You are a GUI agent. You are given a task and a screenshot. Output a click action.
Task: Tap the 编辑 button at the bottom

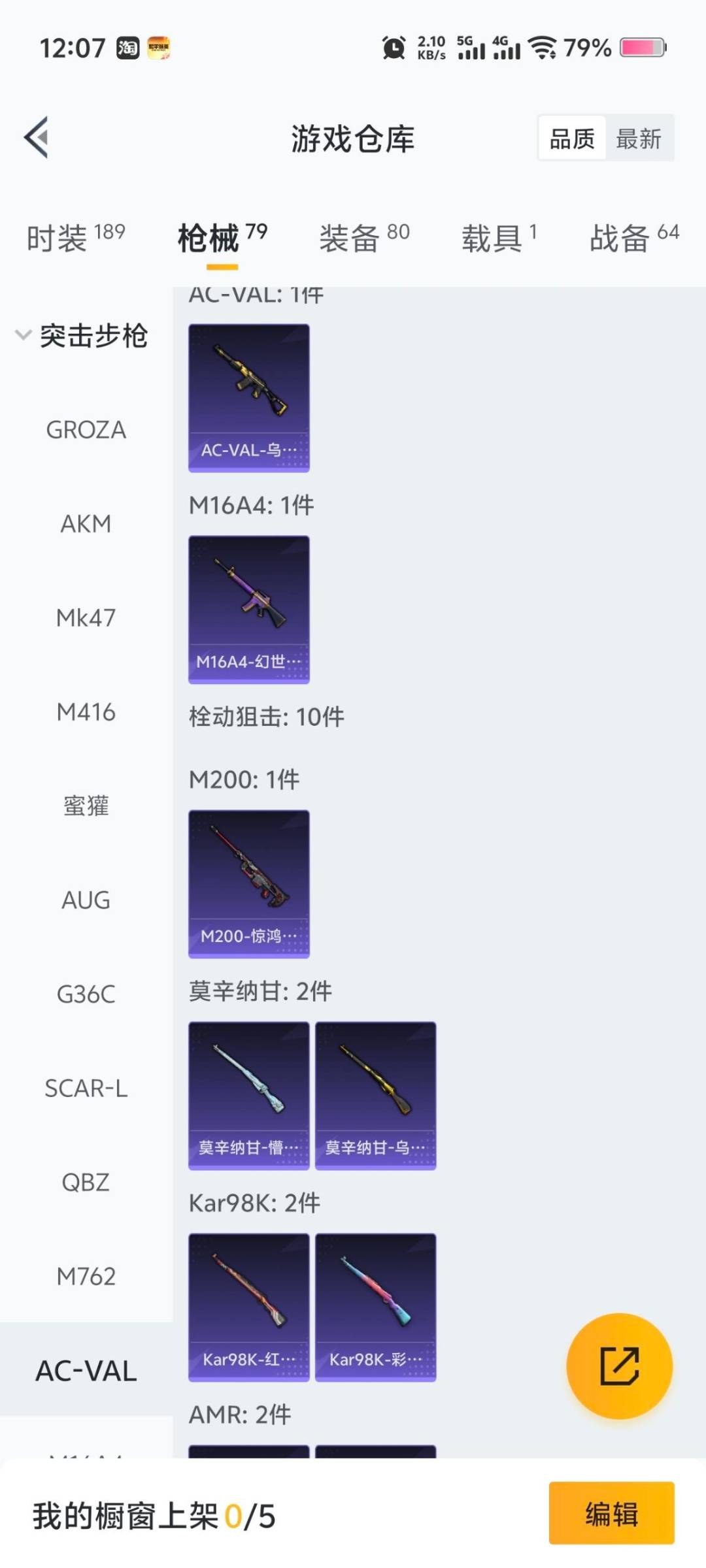pyautogui.click(x=612, y=1517)
